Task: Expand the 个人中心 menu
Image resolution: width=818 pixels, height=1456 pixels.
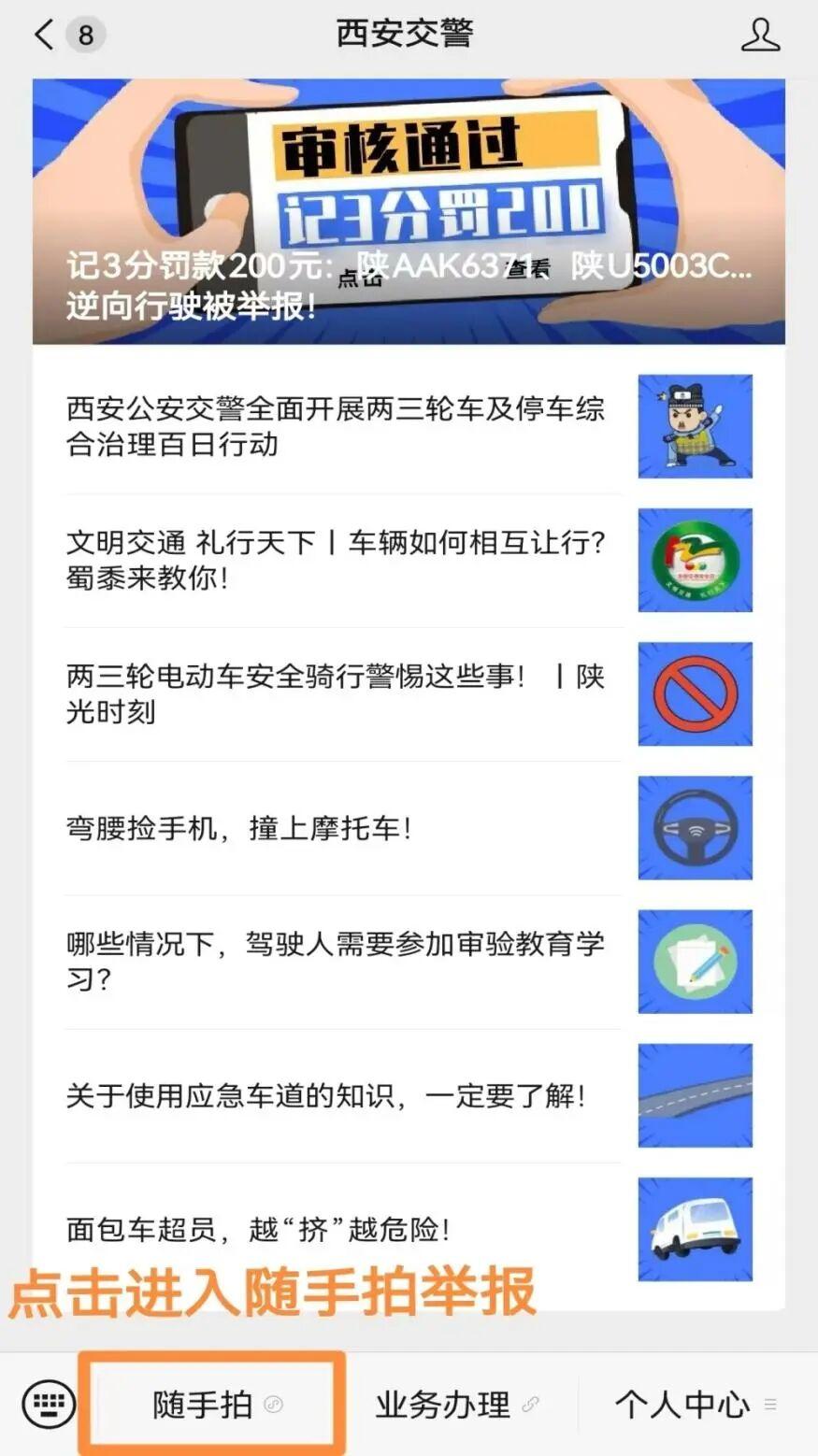Action: (695, 1404)
